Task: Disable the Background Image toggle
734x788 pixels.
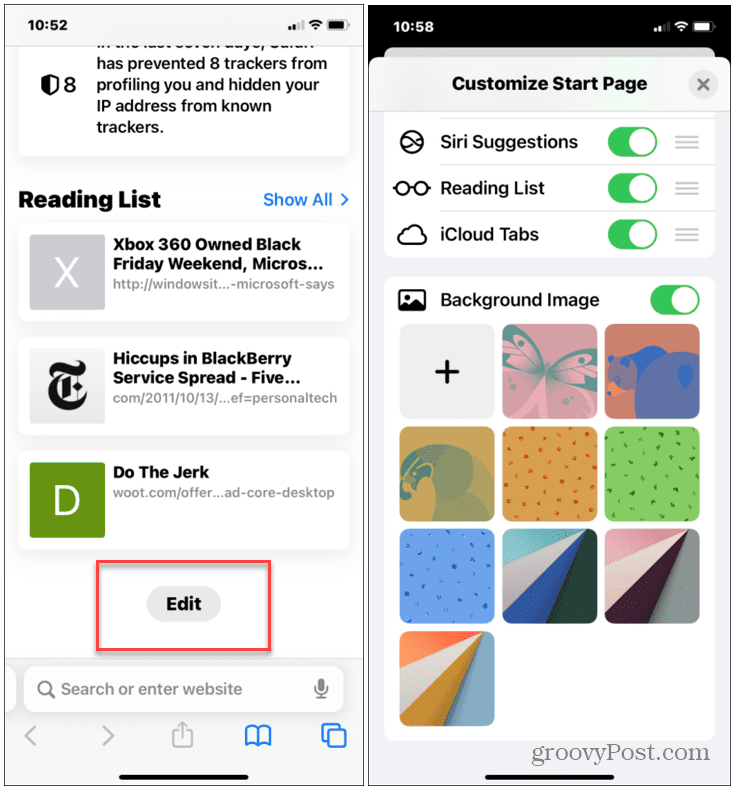Action: [675, 299]
